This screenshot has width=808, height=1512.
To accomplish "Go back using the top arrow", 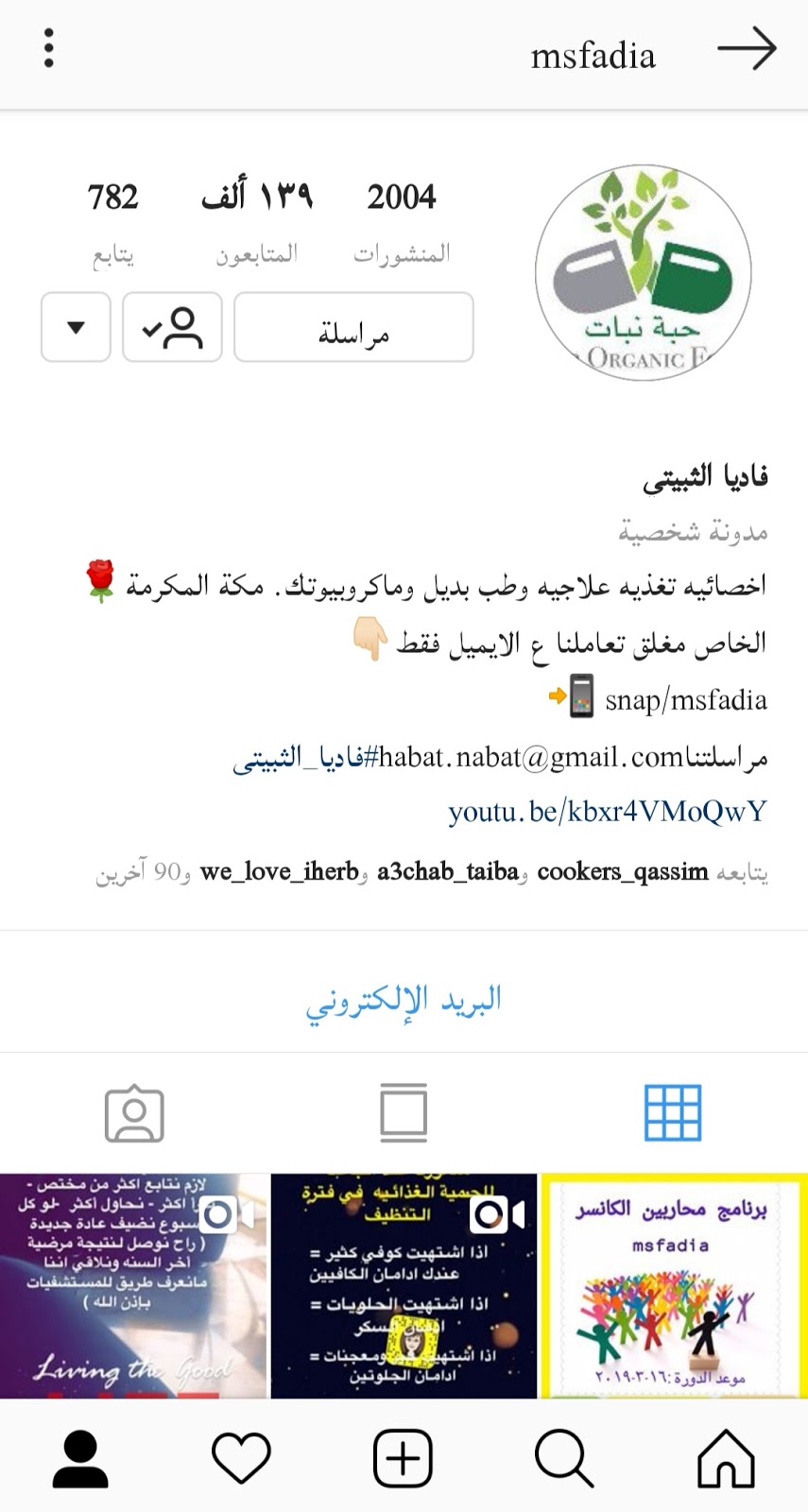I will 747,48.
